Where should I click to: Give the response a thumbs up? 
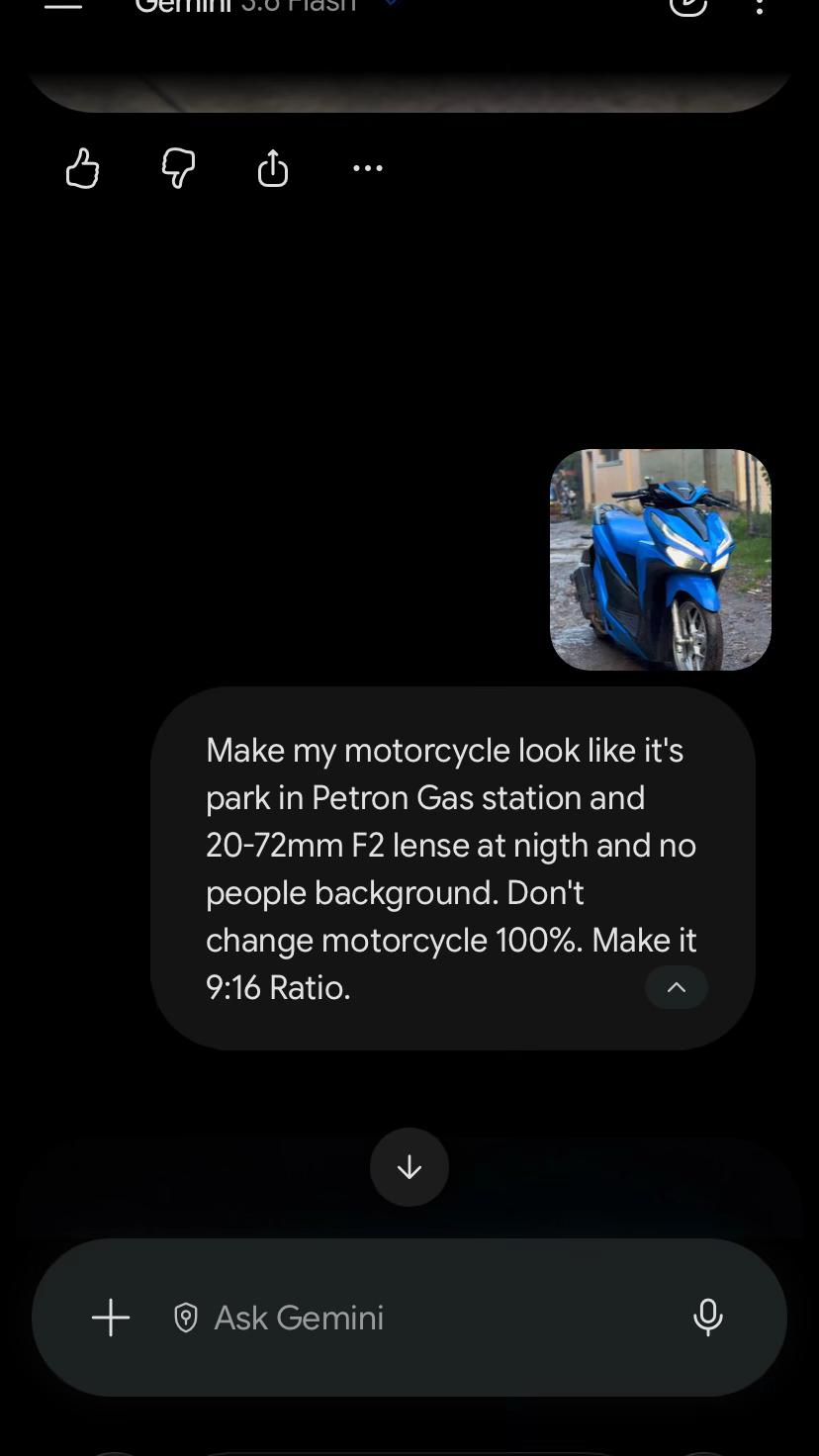tap(83, 168)
